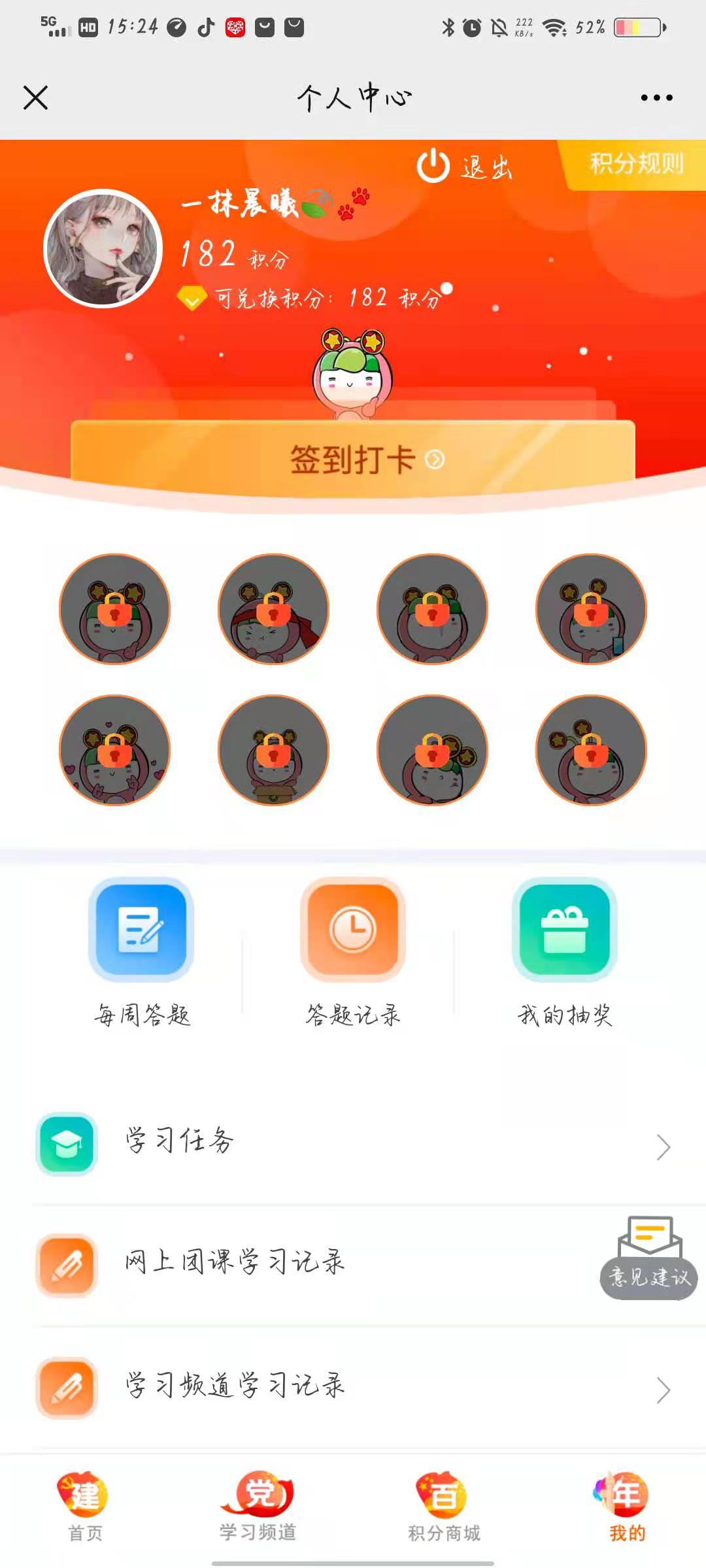Viewport: 706px width, 1568px height.
Task: Tap the profile avatar picture
Action: coord(103,248)
